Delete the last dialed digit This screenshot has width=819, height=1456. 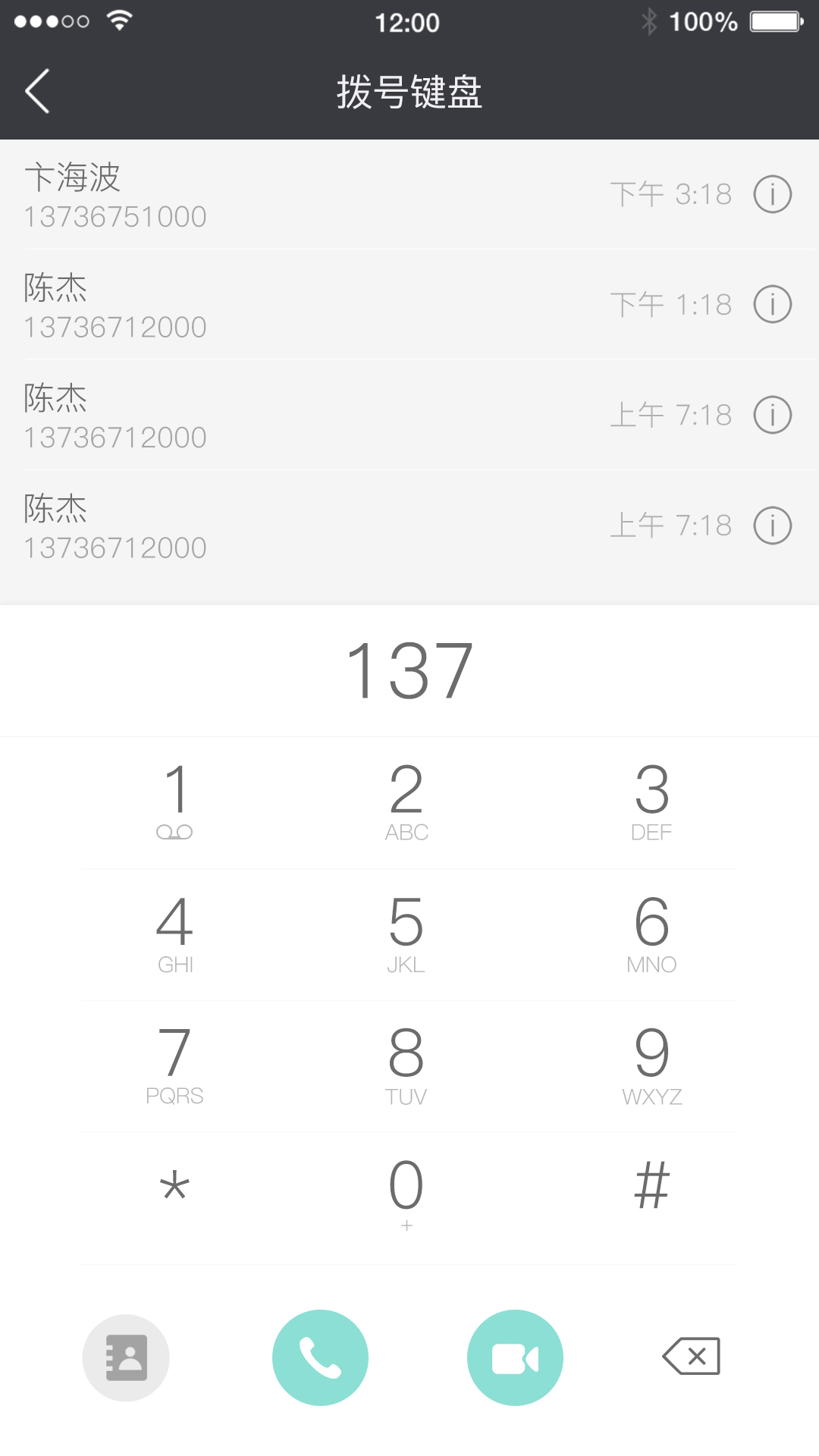(x=692, y=1356)
